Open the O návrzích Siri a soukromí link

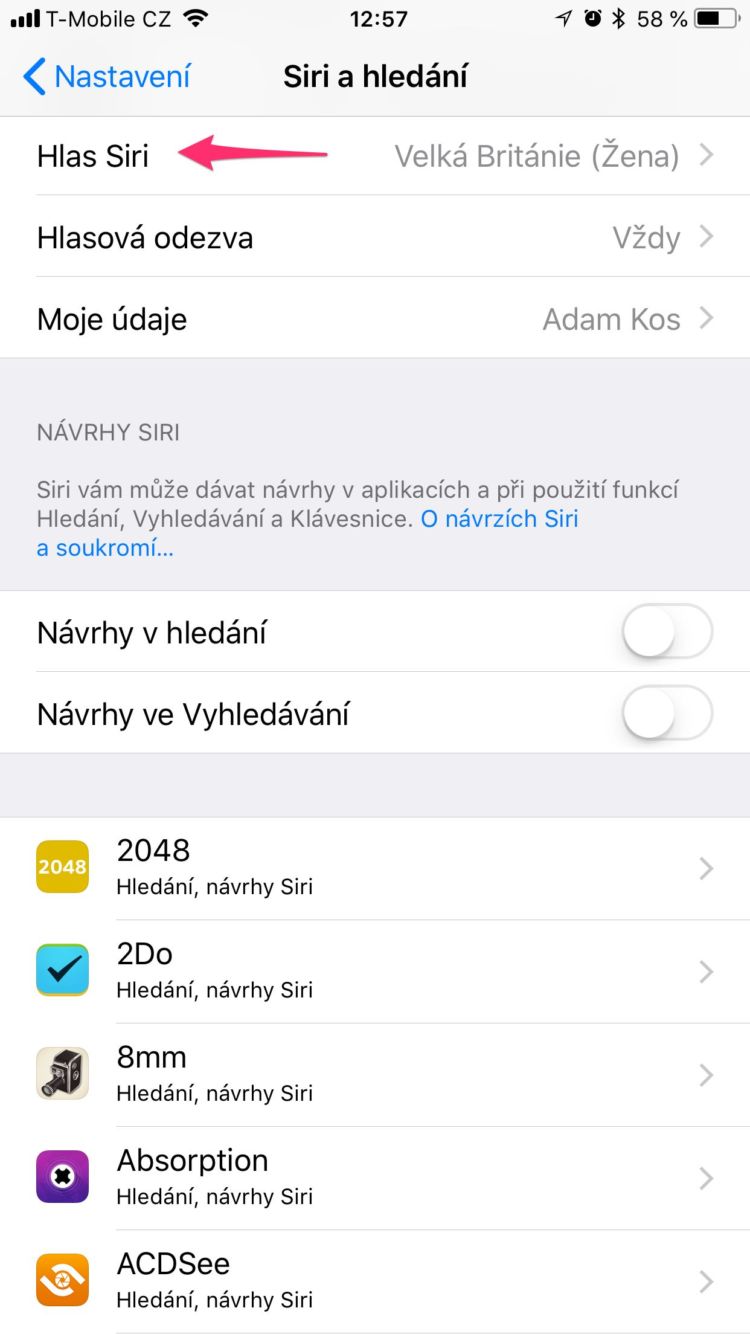(498, 519)
